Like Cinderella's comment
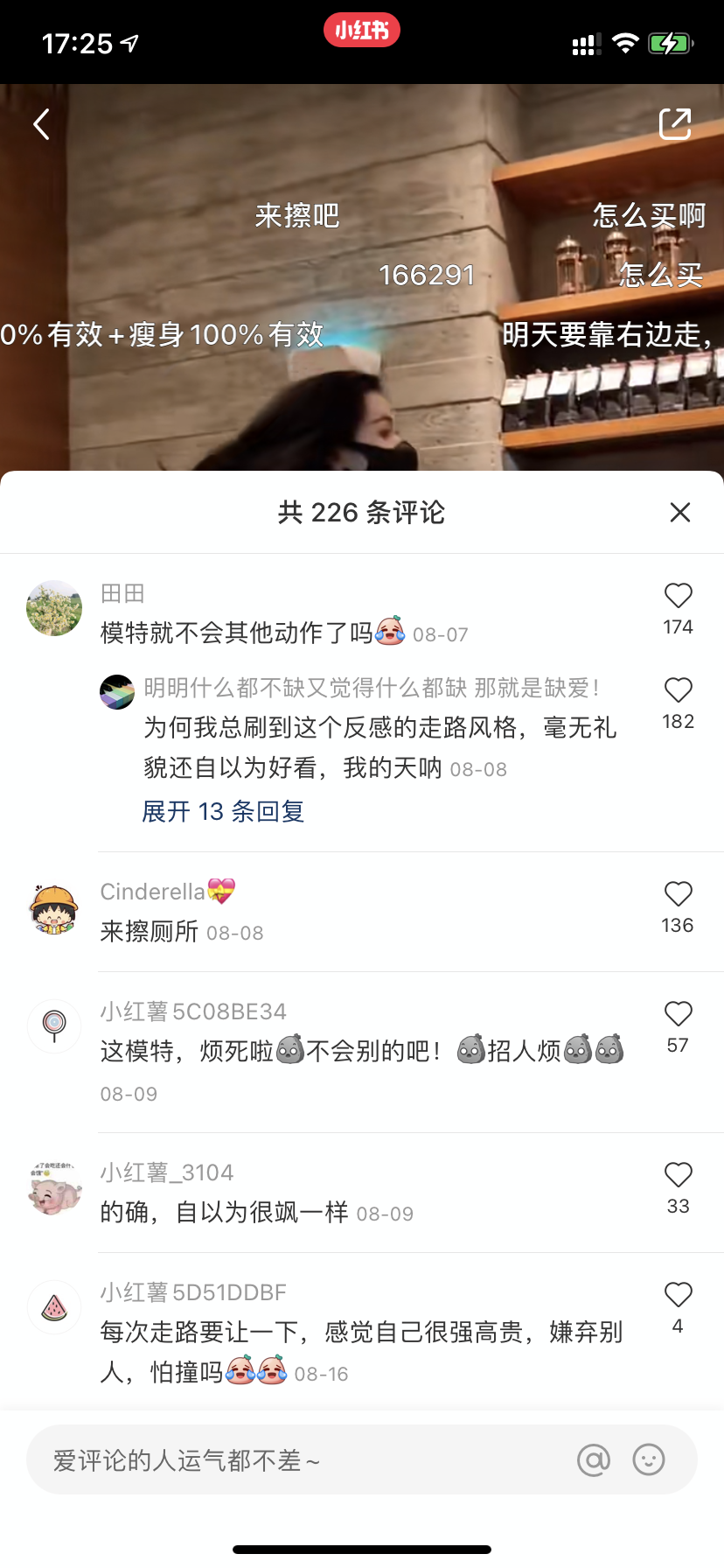The width and height of the screenshot is (724, 1568). click(678, 894)
